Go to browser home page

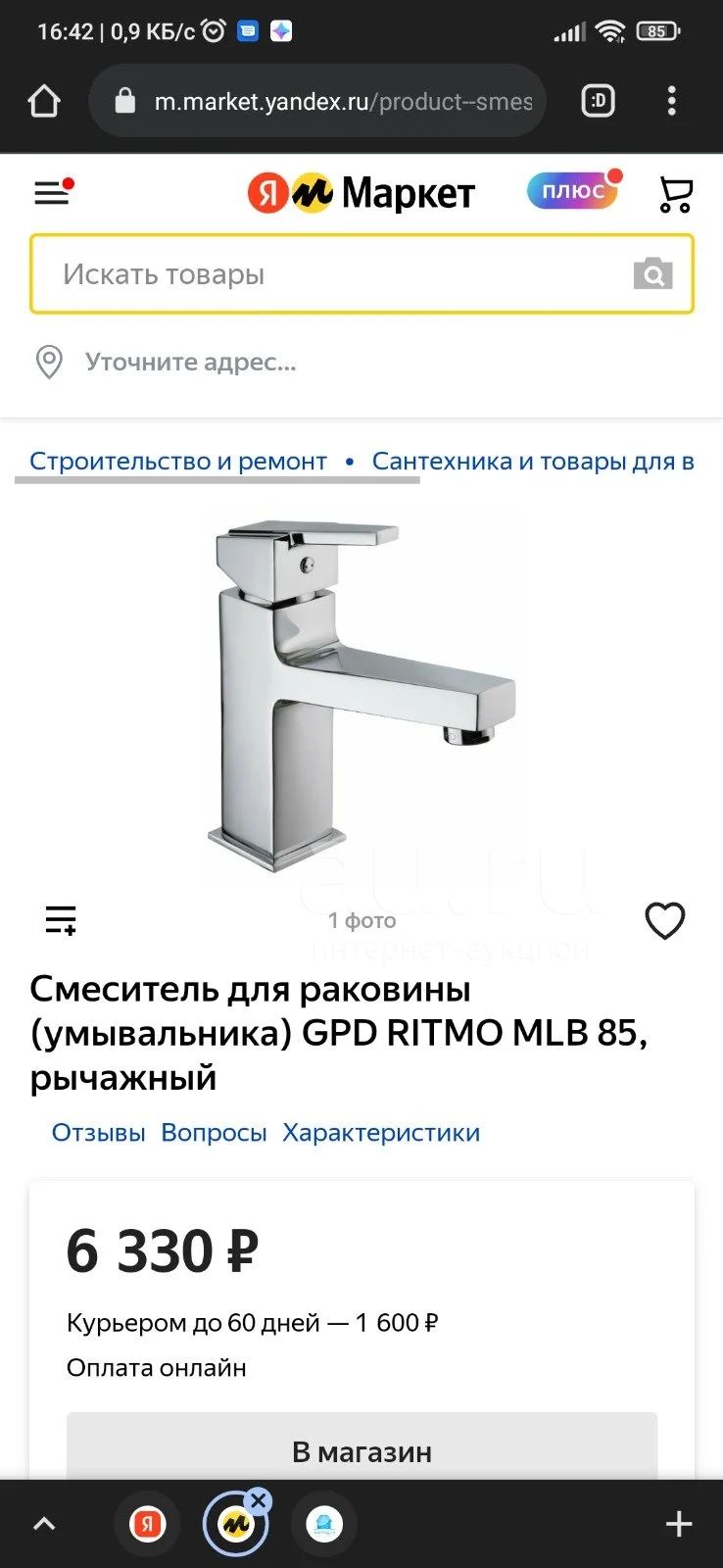pyautogui.click(x=44, y=101)
